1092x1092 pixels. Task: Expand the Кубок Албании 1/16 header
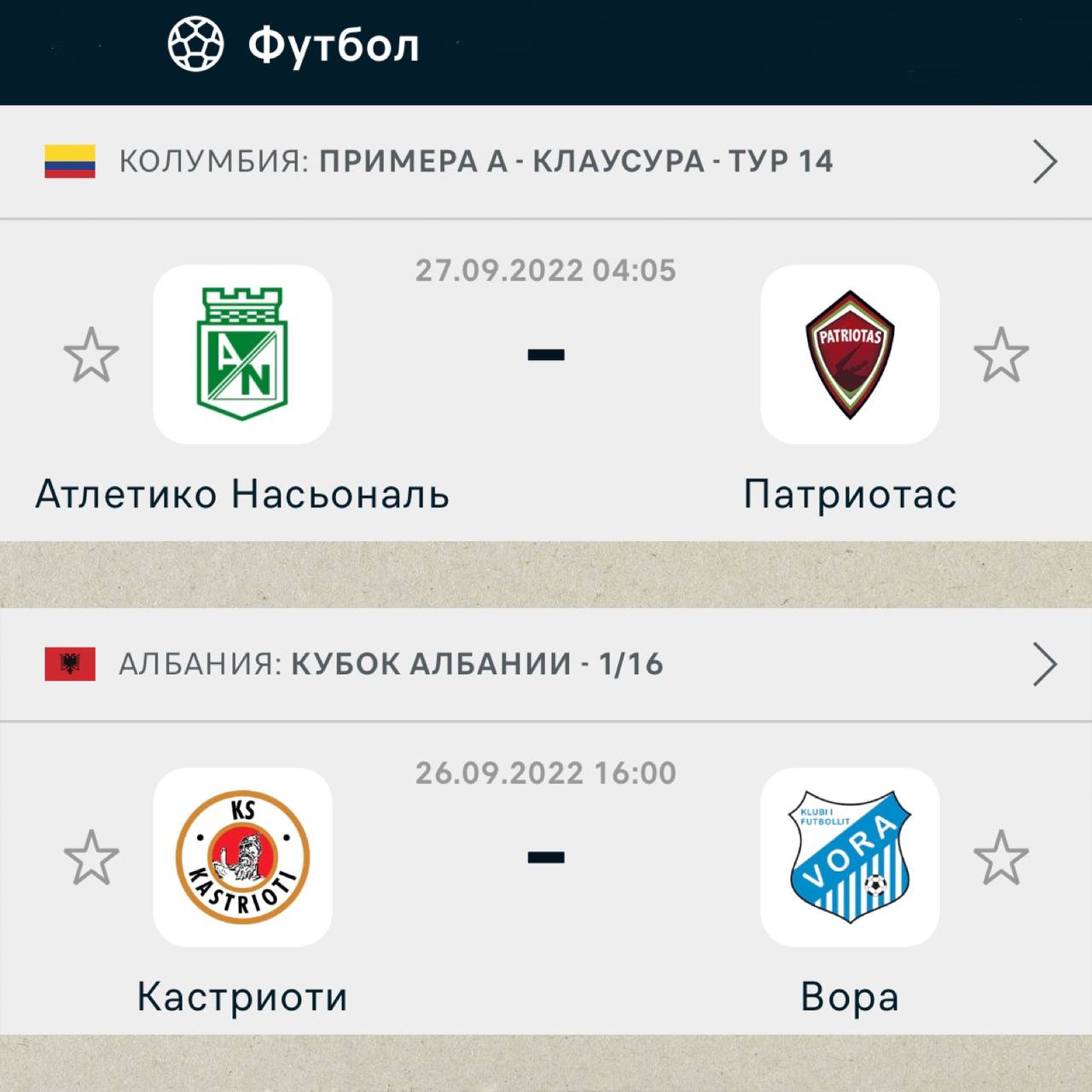click(x=546, y=664)
